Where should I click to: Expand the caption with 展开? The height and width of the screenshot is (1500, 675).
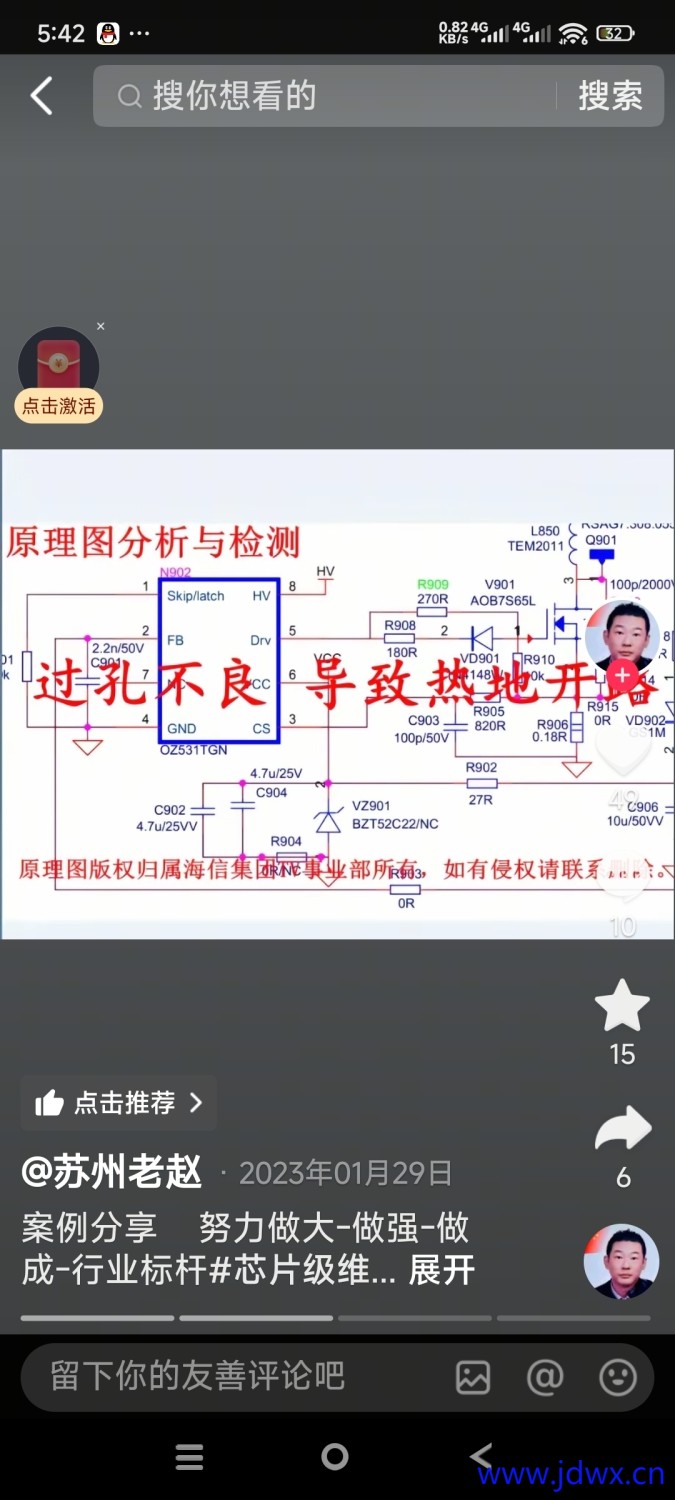pyautogui.click(x=441, y=1270)
